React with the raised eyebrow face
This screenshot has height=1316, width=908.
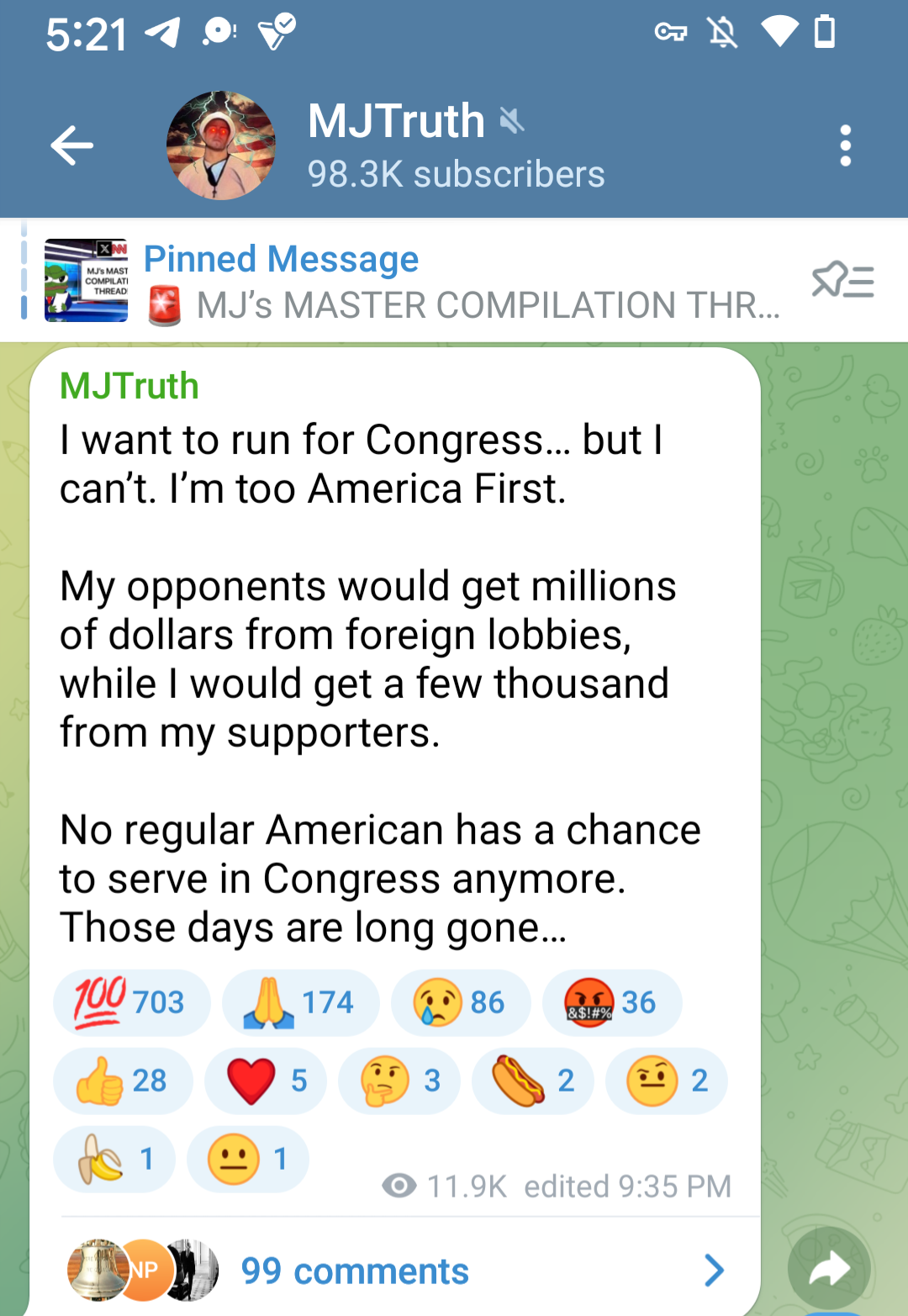pyautogui.click(x=667, y=1081)
